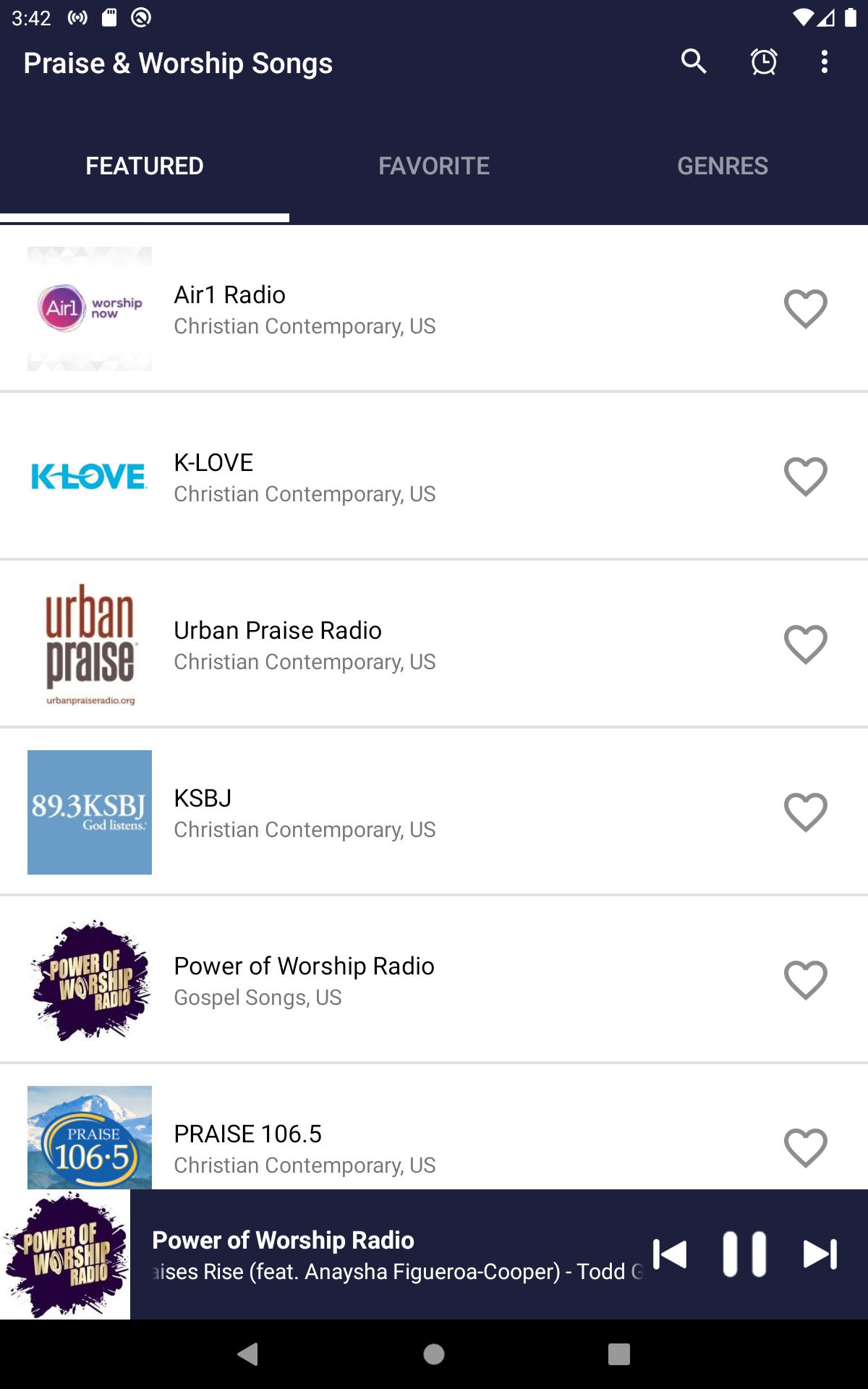Image resolution: width=868 pixels, height=1389 pixels.
Task: Heart the Power of Worship Radio row
Action: [x=806, y=980]
